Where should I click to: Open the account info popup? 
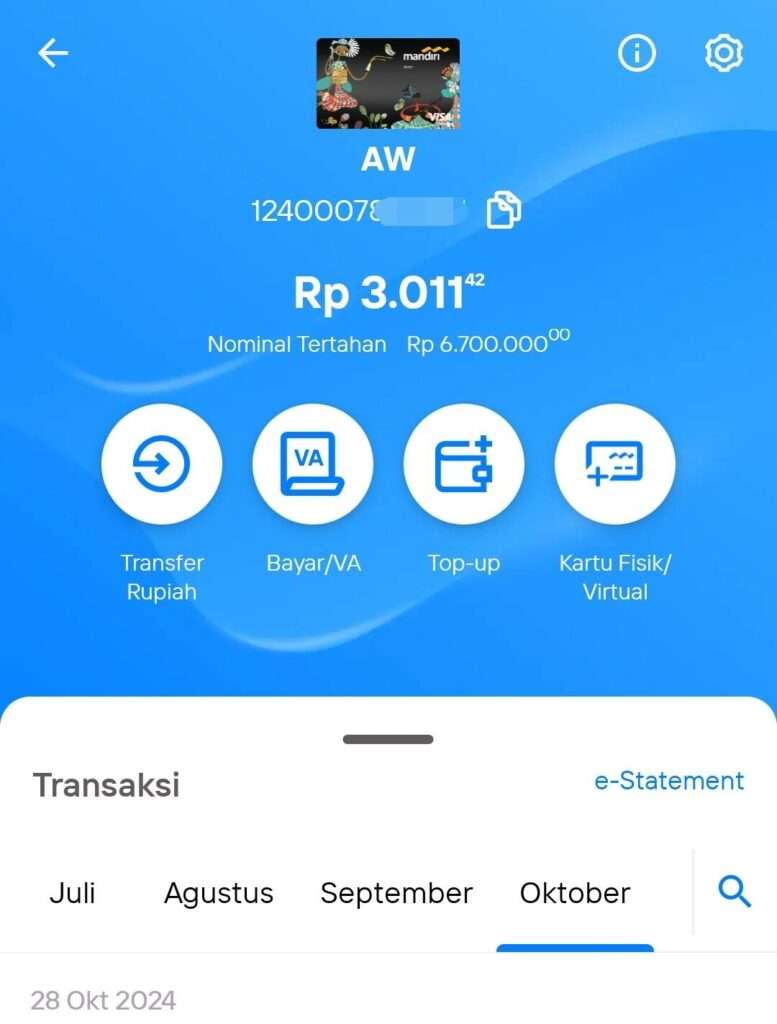(635, 54)
